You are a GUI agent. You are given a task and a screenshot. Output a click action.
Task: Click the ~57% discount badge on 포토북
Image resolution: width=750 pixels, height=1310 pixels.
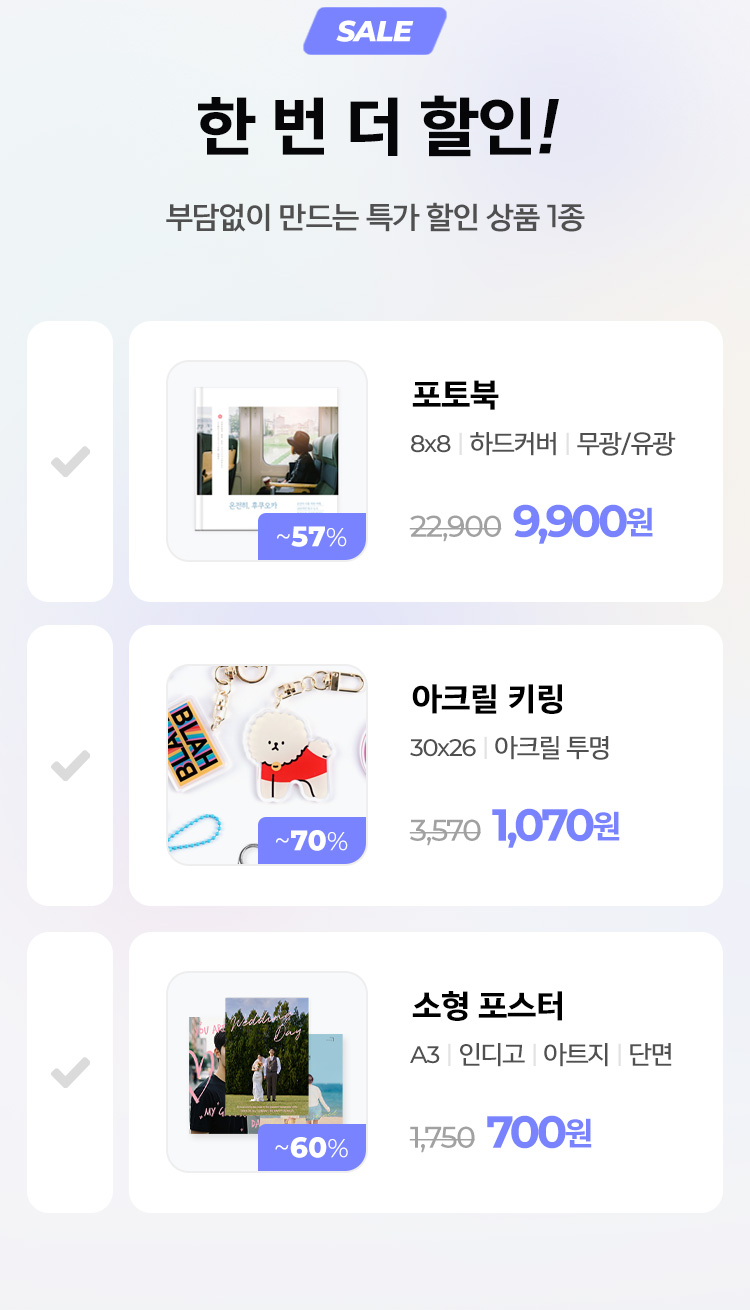(311, 537)
